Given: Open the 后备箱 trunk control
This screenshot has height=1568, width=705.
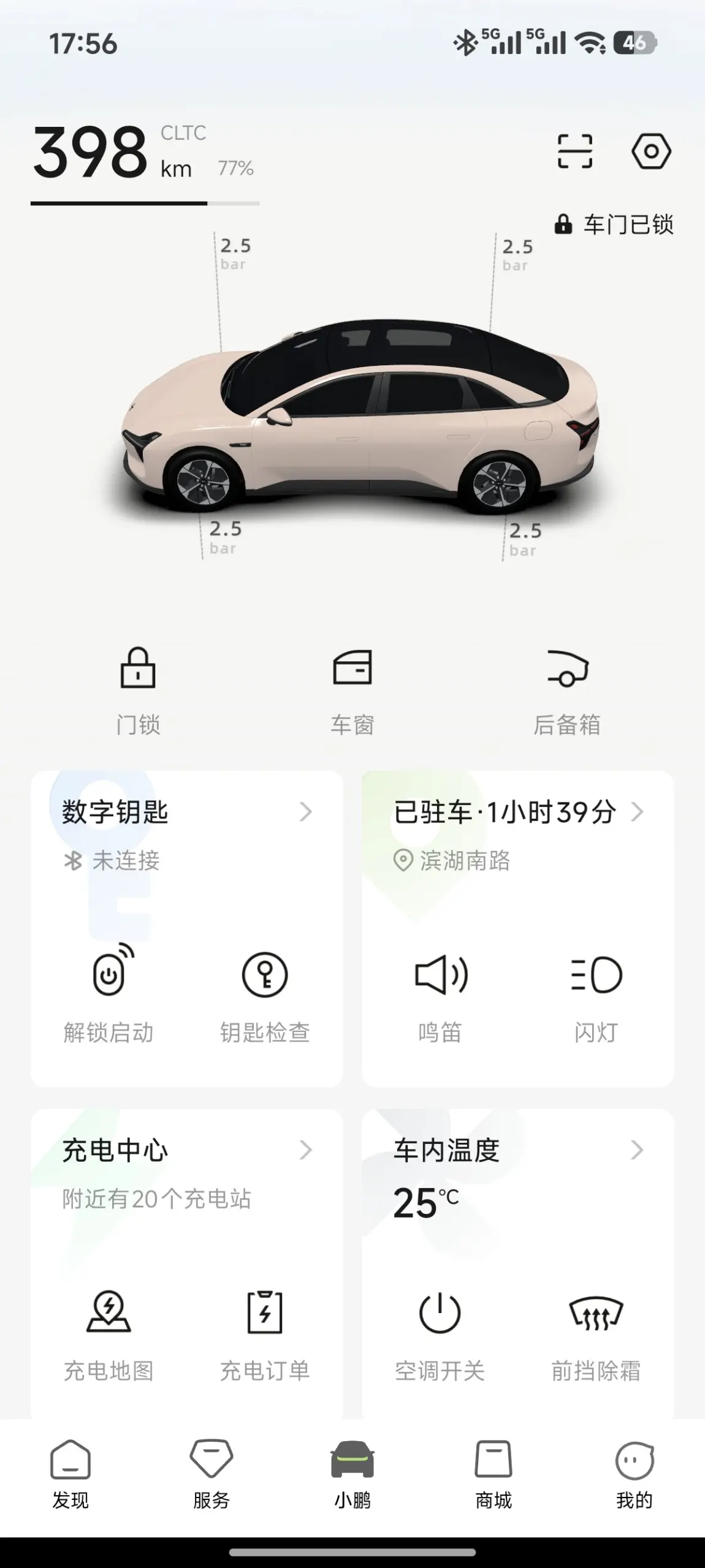Looking at the screenshot, I should 567,689.
